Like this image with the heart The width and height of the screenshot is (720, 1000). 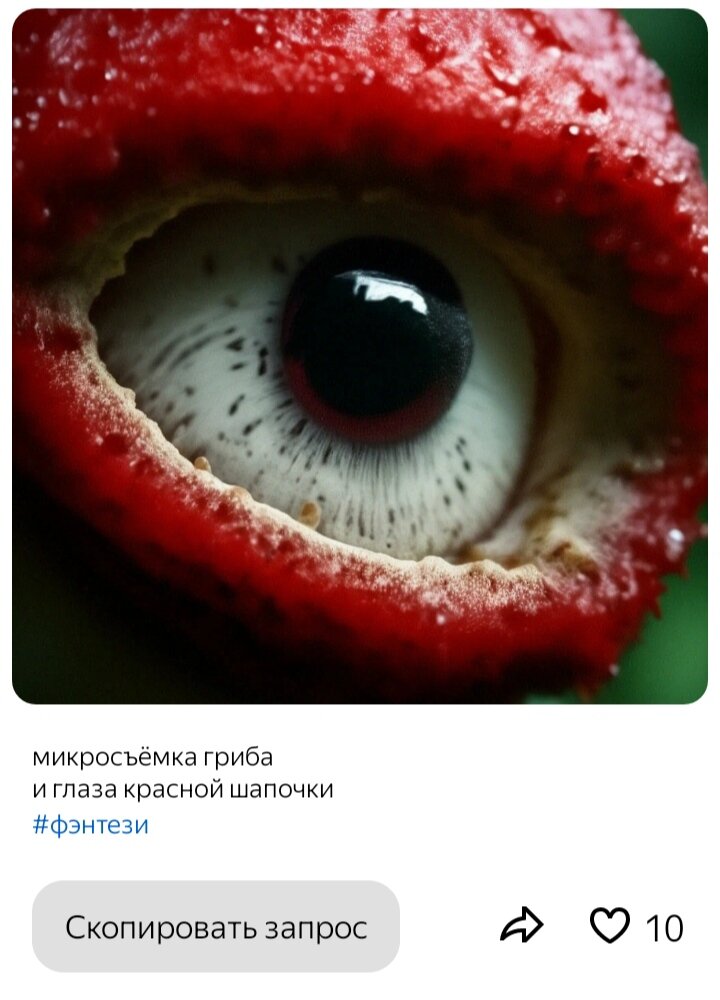point(610,926)
